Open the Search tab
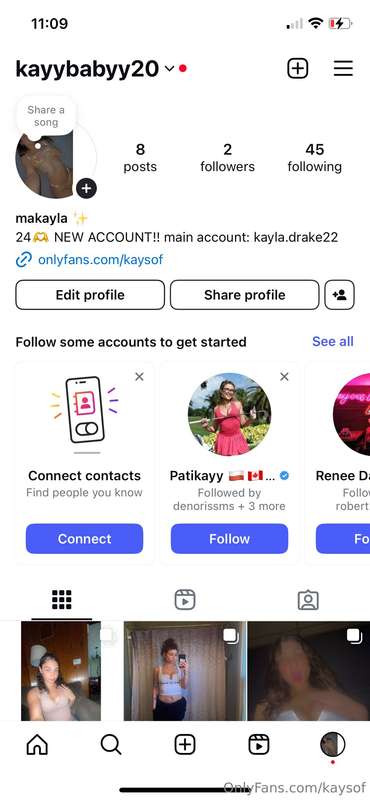The width and height of the screenshot is (370, 800). (x=111, y=745)
